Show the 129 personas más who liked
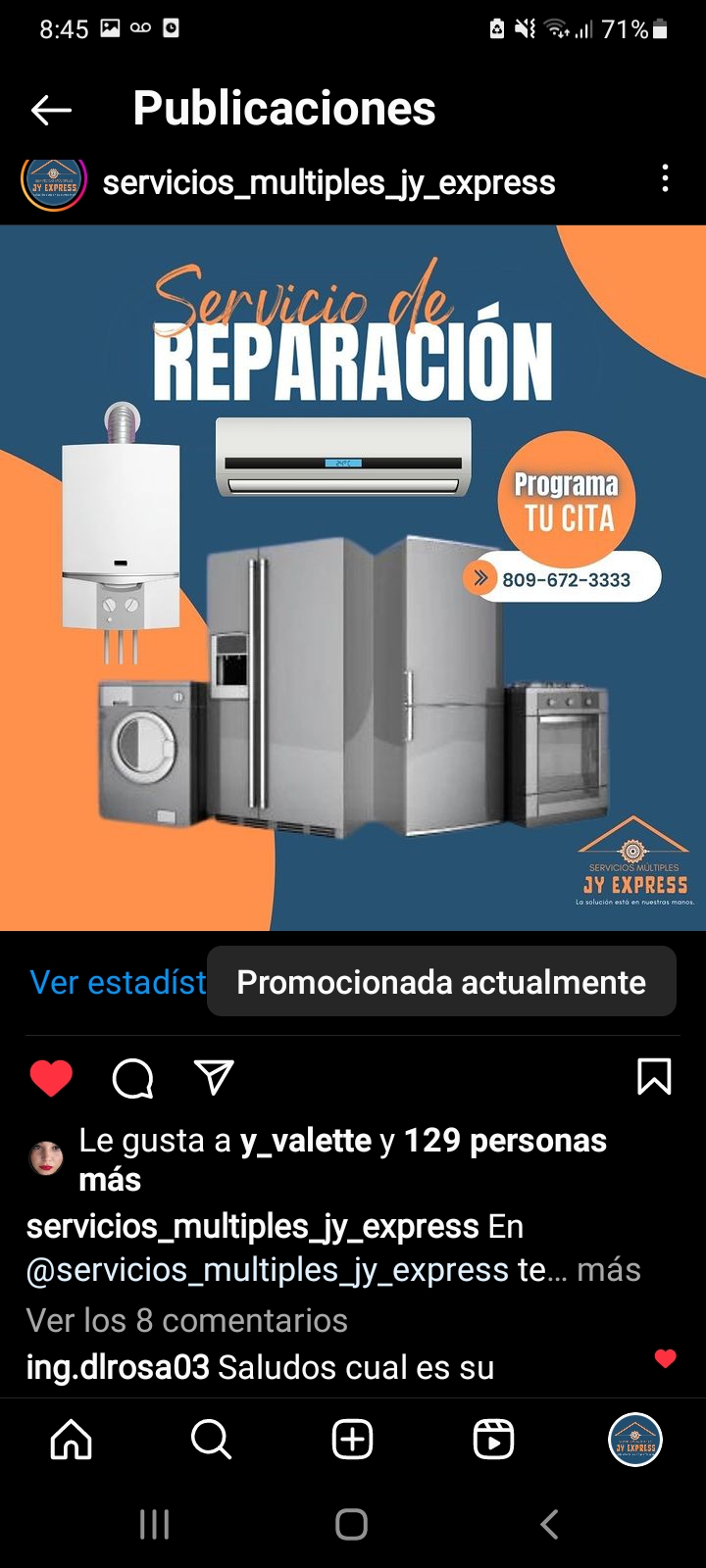The image size is (706, 1568). (504, 1141)
